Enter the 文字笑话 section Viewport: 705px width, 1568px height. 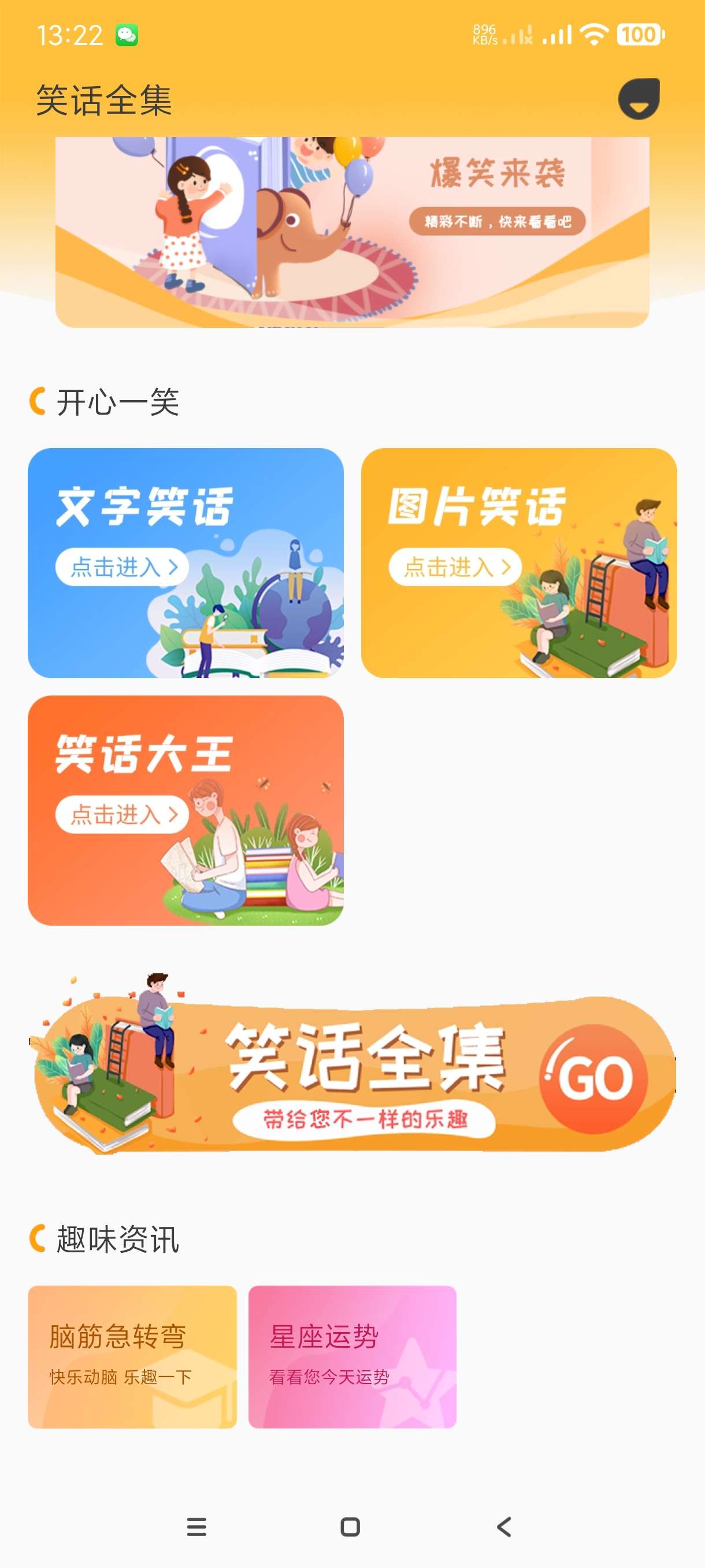point(185,563)
